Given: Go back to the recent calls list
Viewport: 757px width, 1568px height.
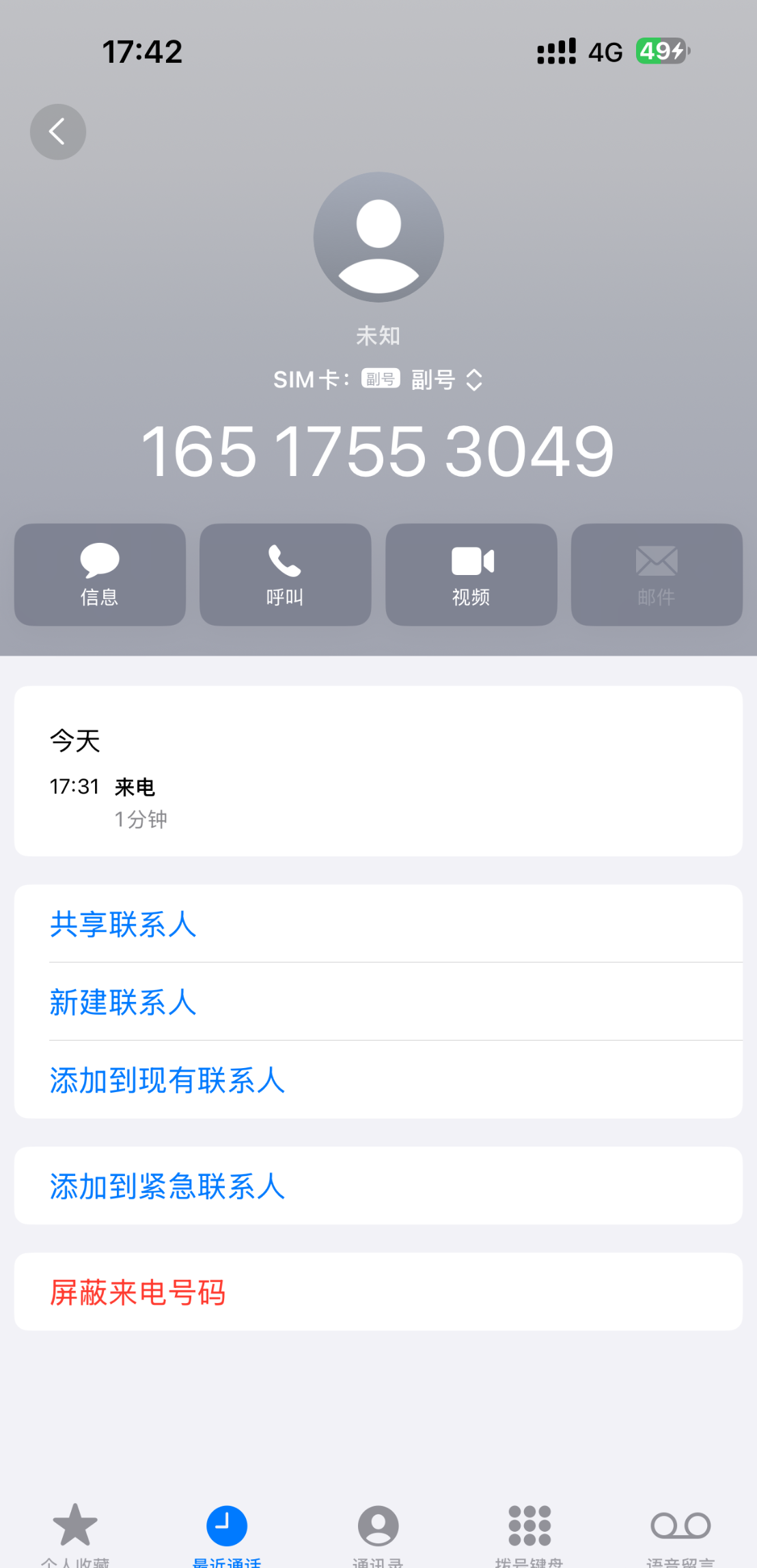Looking at the screenshot, I should (57, 132).
